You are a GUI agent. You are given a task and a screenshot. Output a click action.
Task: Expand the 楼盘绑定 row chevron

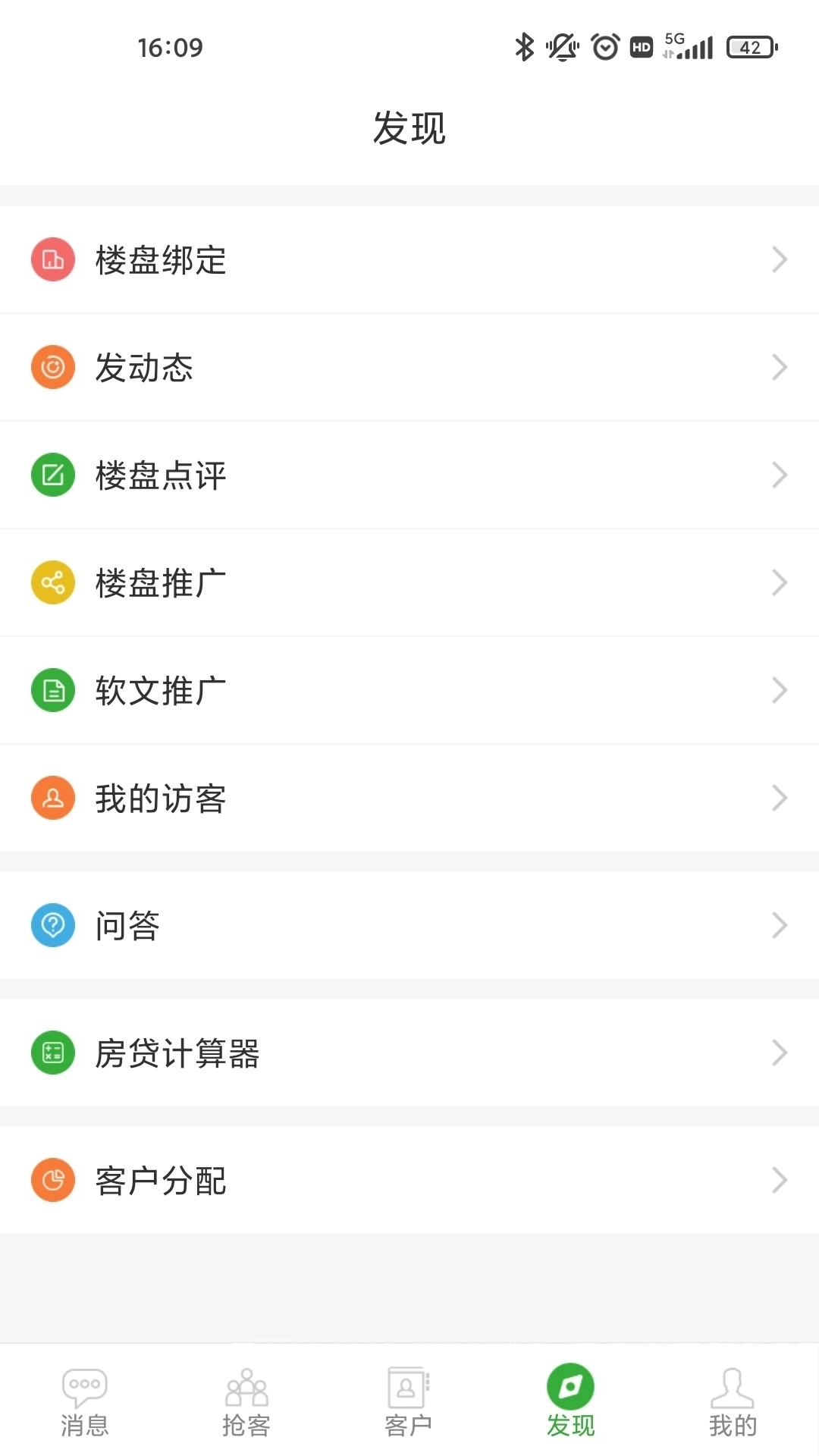[780, 259]
